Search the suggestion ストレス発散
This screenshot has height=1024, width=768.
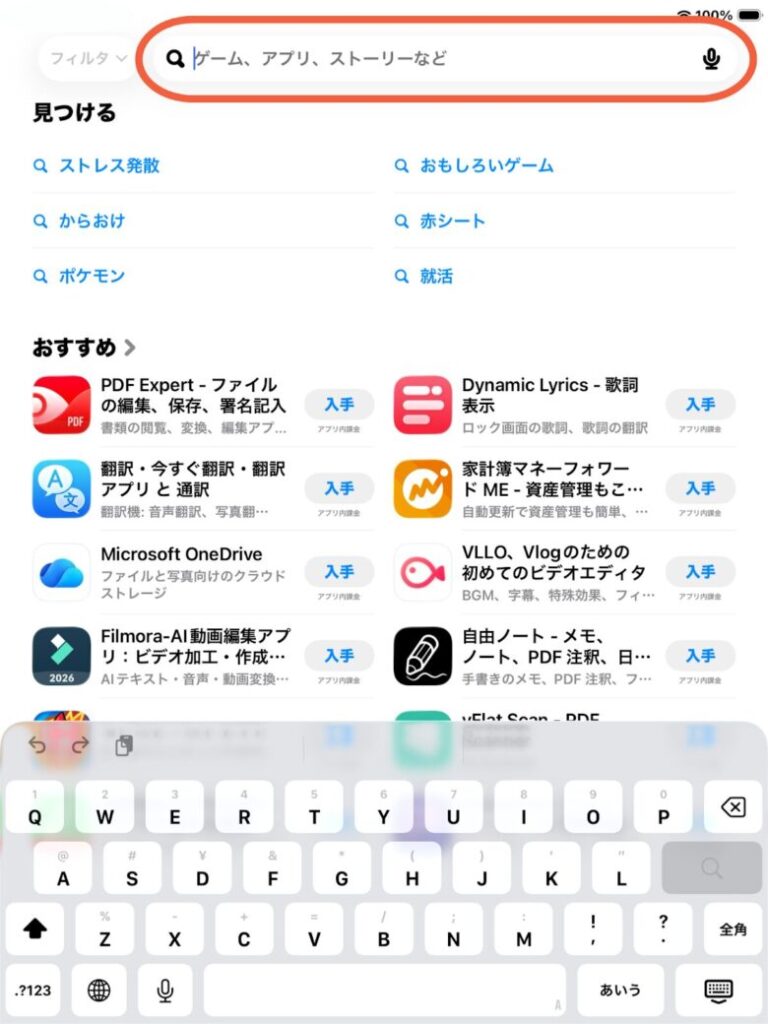pyautogui.click(x=108, y=166)
